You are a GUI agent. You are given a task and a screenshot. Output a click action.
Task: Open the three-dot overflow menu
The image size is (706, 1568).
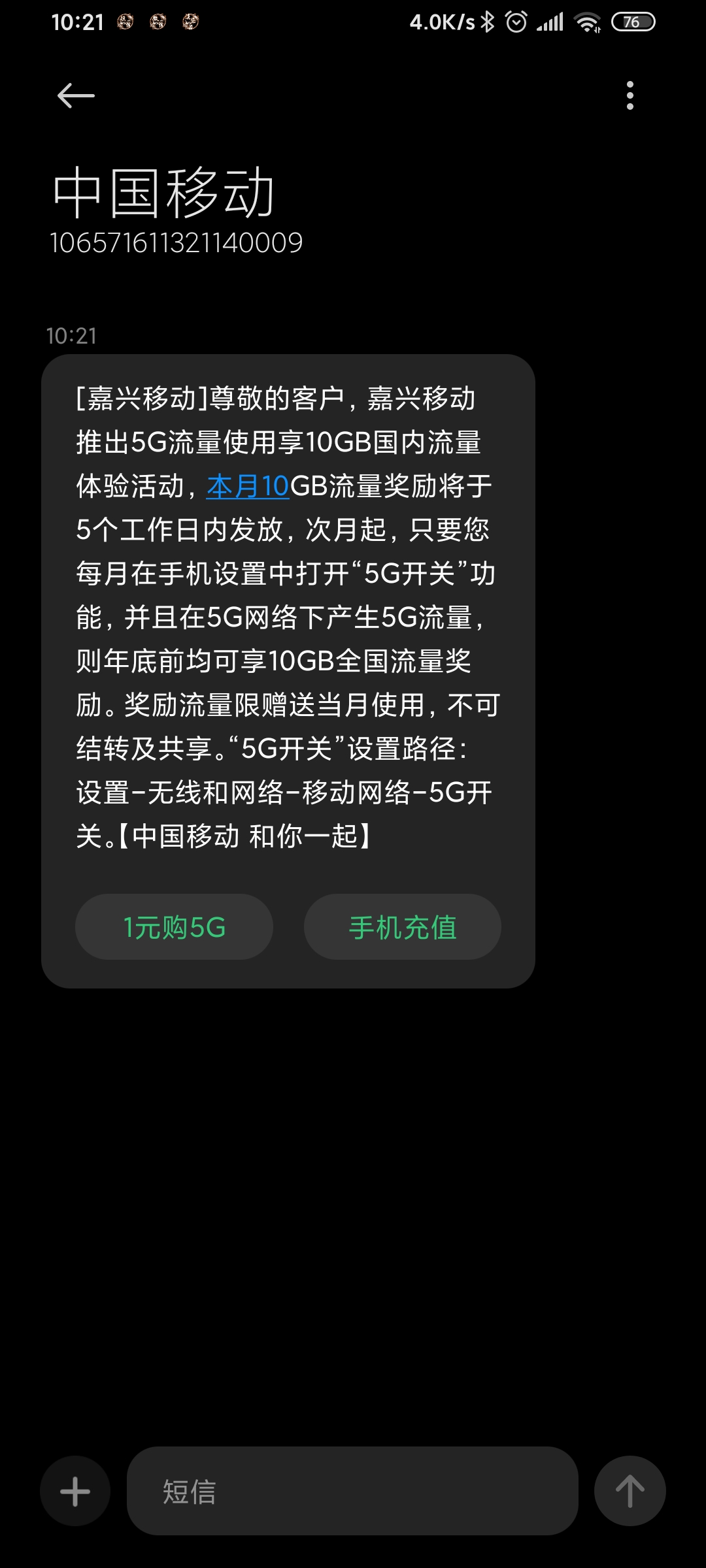point(630,96)
